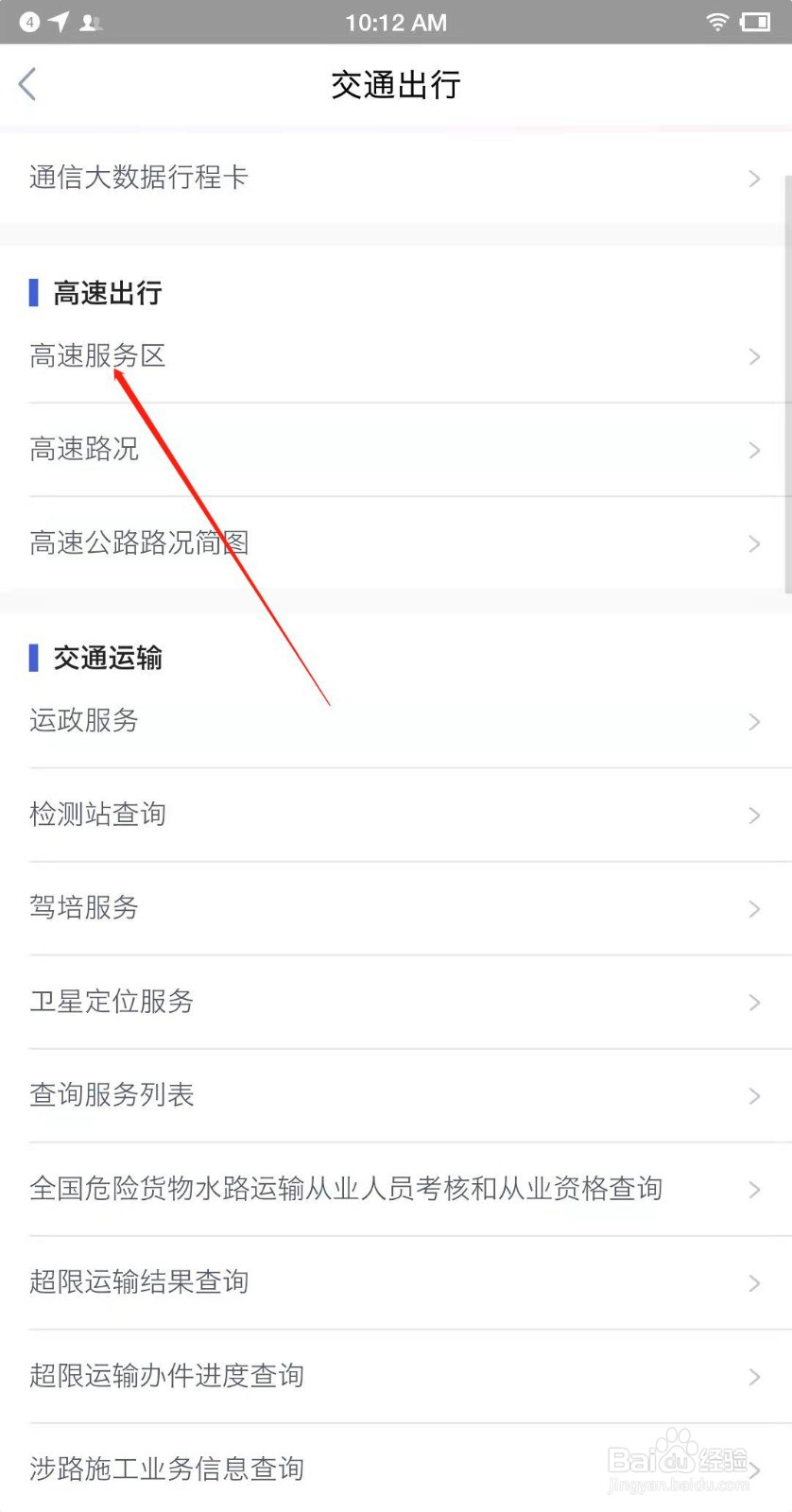792x1512 pixels.
Task: Open 通信大数据行程卡
Action: [x=138, y=179]
